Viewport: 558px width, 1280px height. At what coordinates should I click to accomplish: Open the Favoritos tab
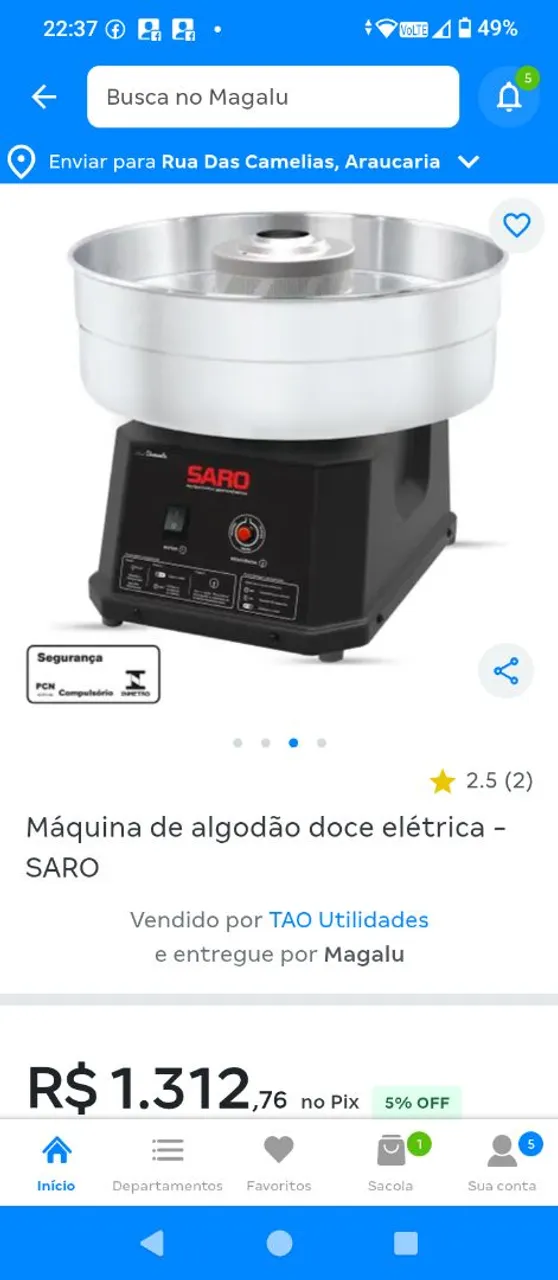click(279, 1163)
